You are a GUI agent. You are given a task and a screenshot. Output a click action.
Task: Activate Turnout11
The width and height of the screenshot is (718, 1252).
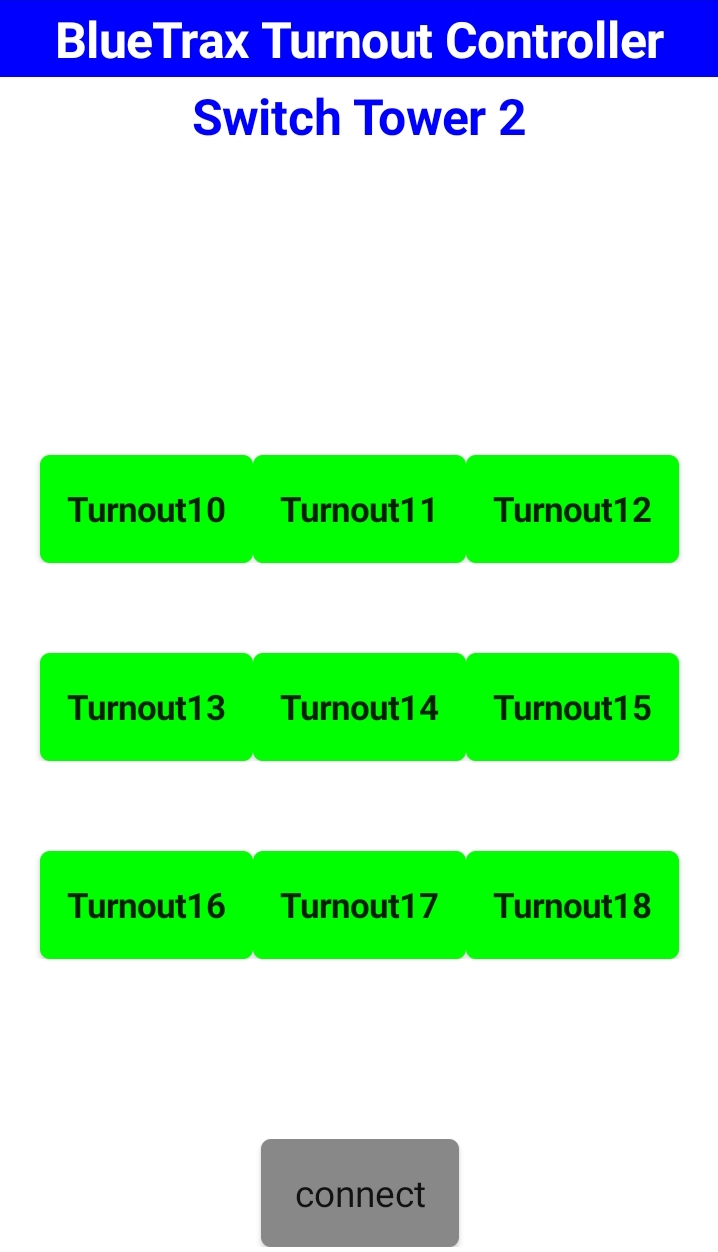[x=359, y=509]
